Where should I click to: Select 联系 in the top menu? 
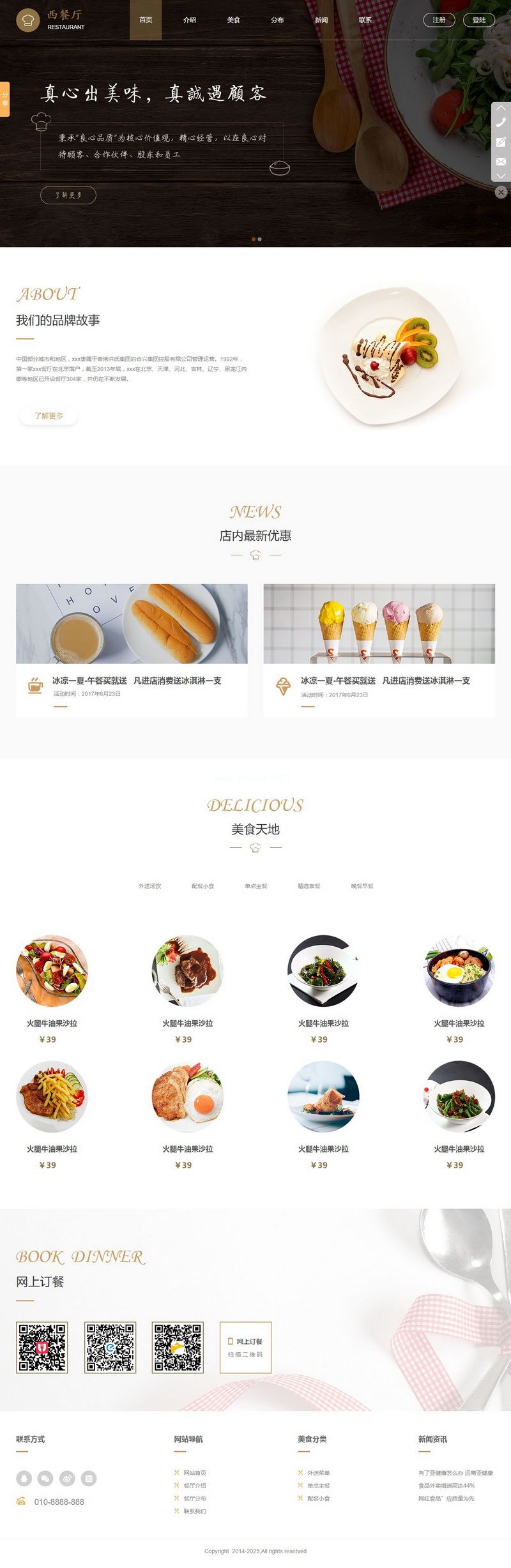(x=365, y=20)
